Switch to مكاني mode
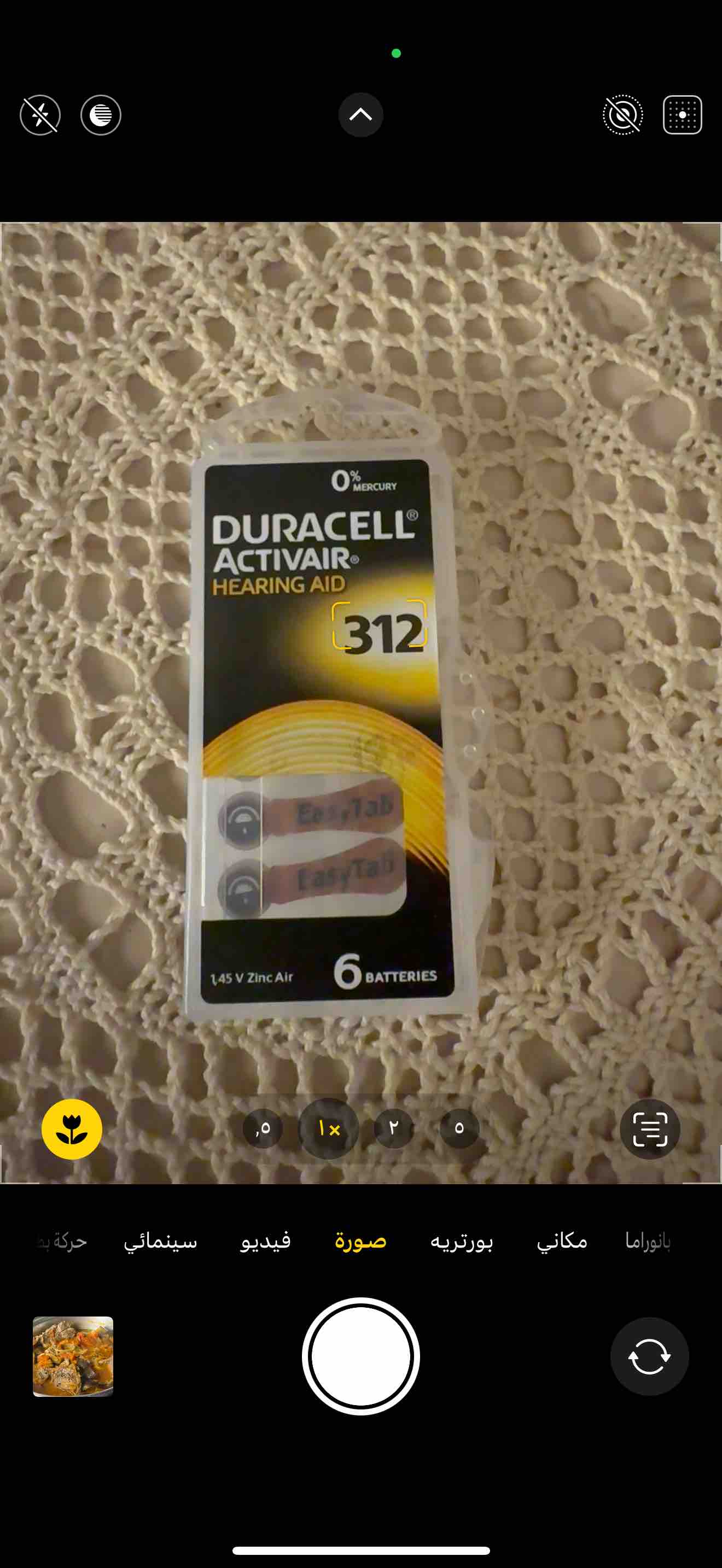The image size is (722, 1568). [562, 1241]
